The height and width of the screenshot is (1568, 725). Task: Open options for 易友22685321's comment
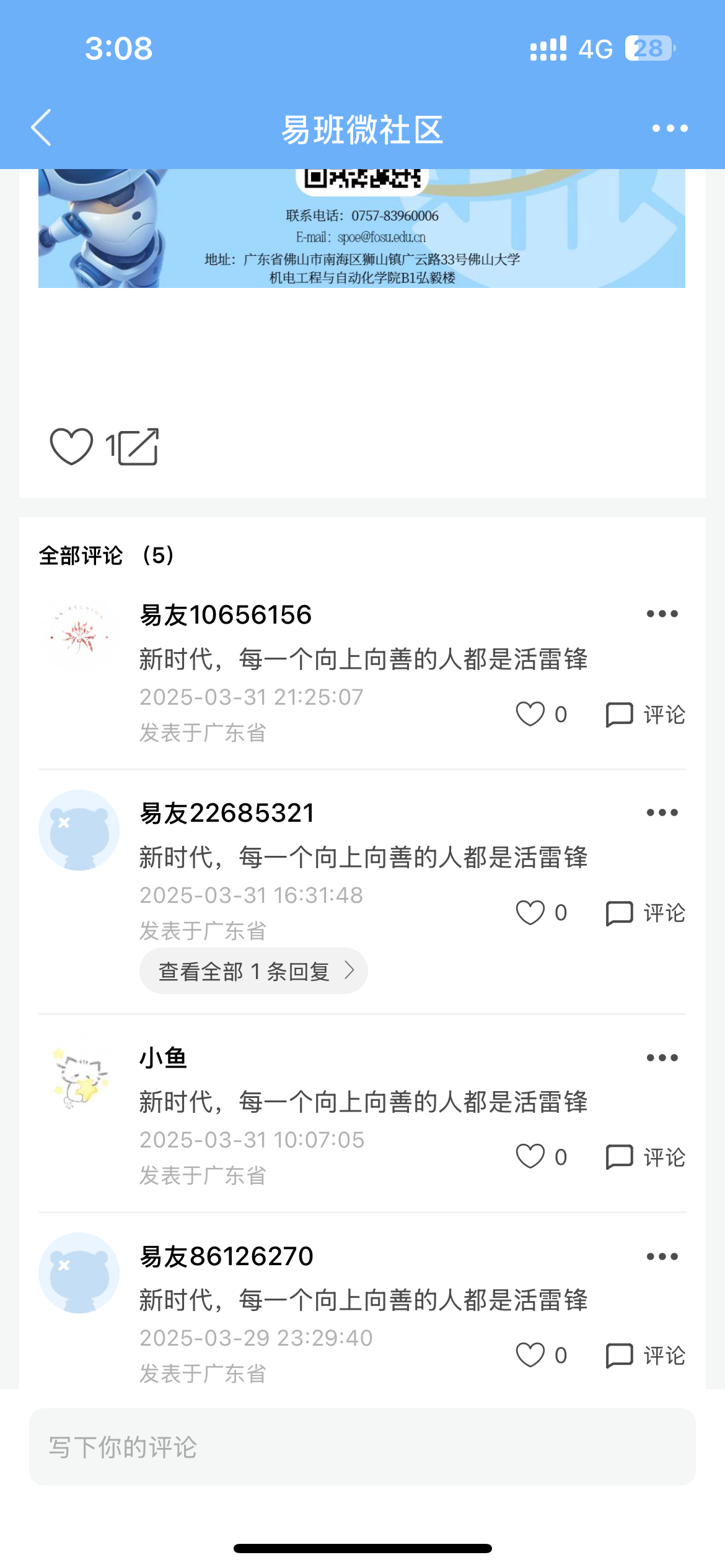pos(662,812)
